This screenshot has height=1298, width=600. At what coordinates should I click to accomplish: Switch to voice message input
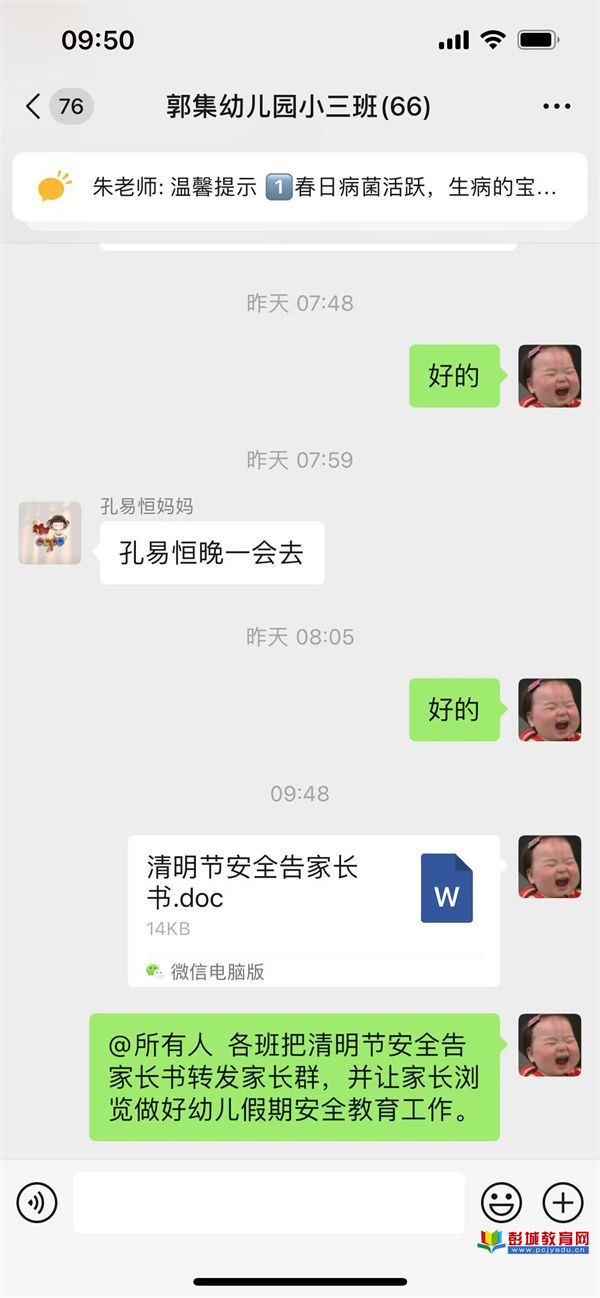point(37,1202)
